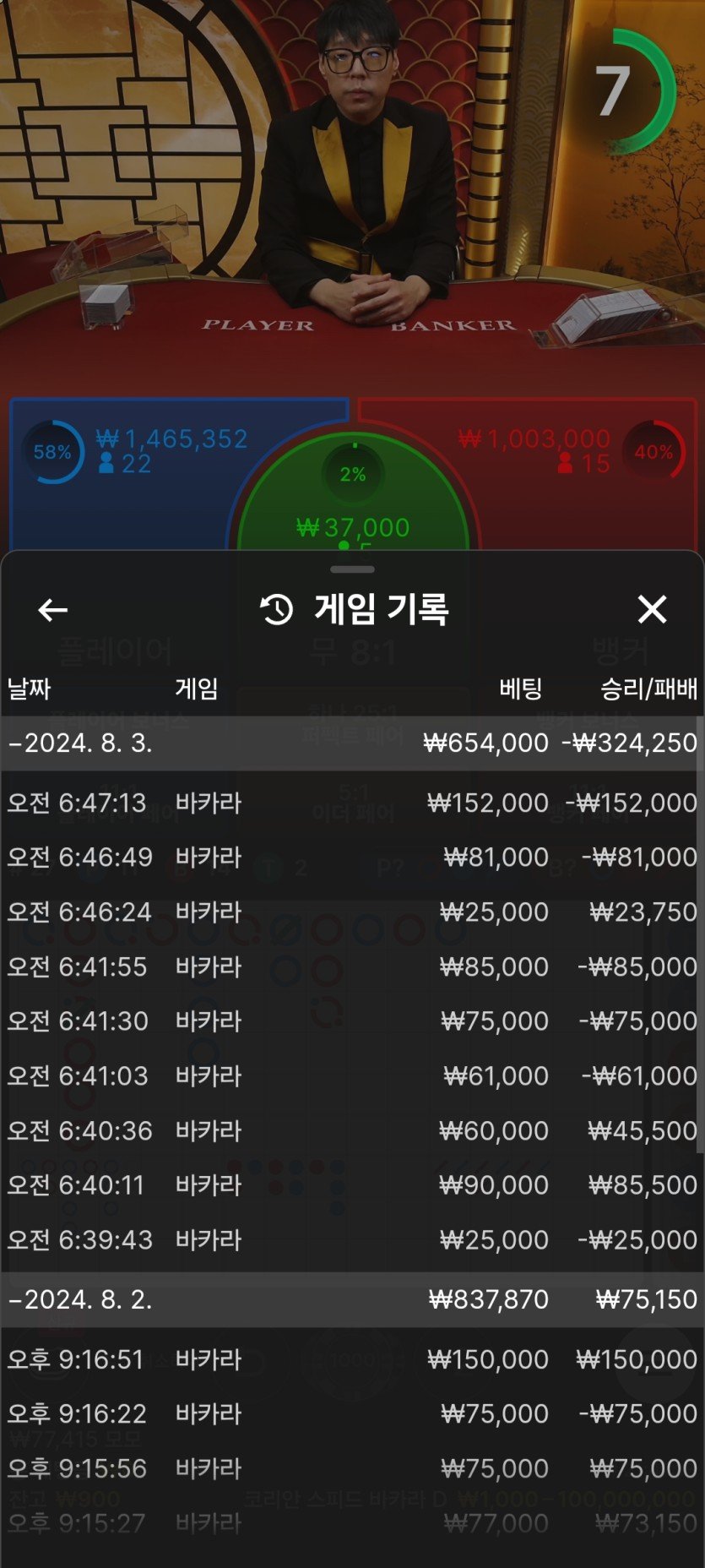
Task: Open the 오전 6:41:55 바카라 record
Action: [x=351, y=966]
